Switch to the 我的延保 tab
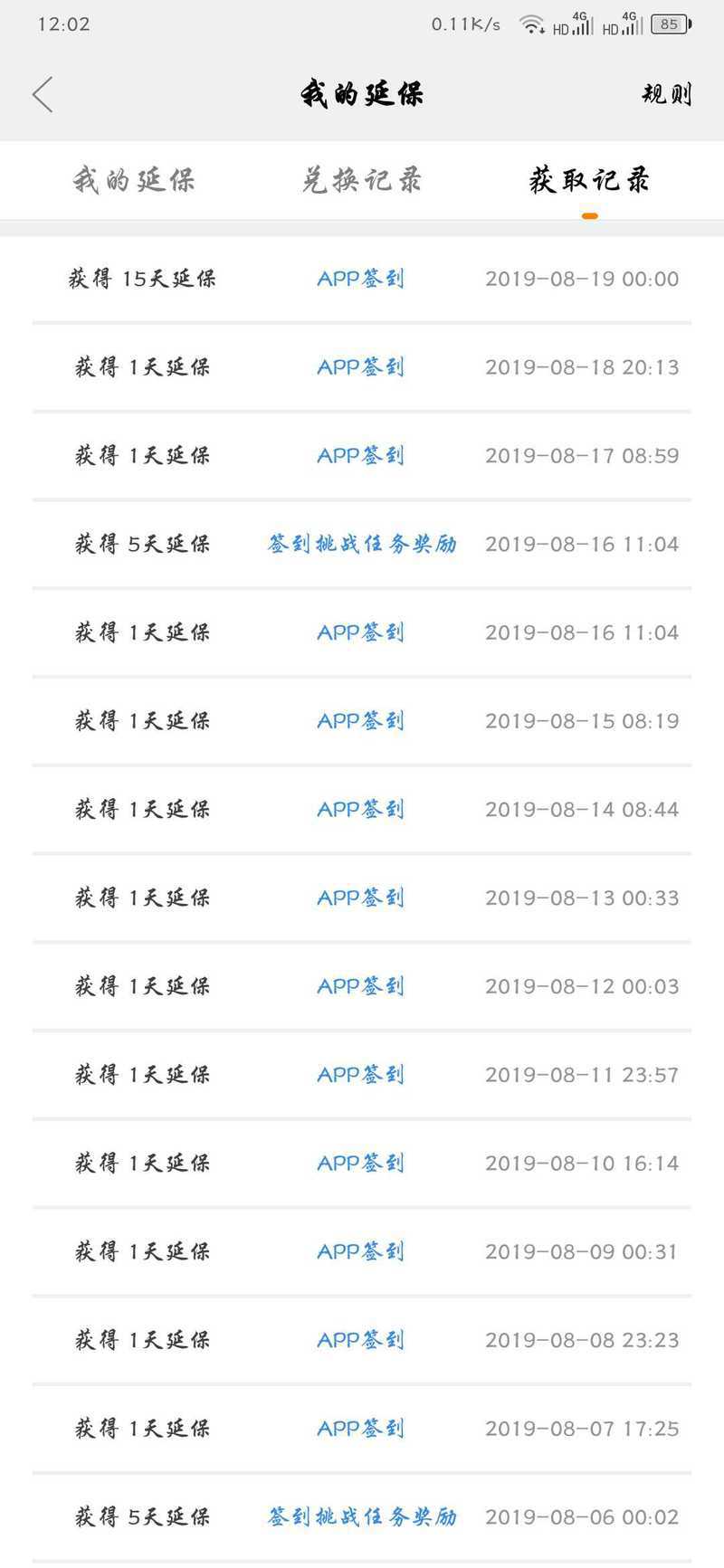The height and width of the screenshot is (1568, 724). point(134,180)
